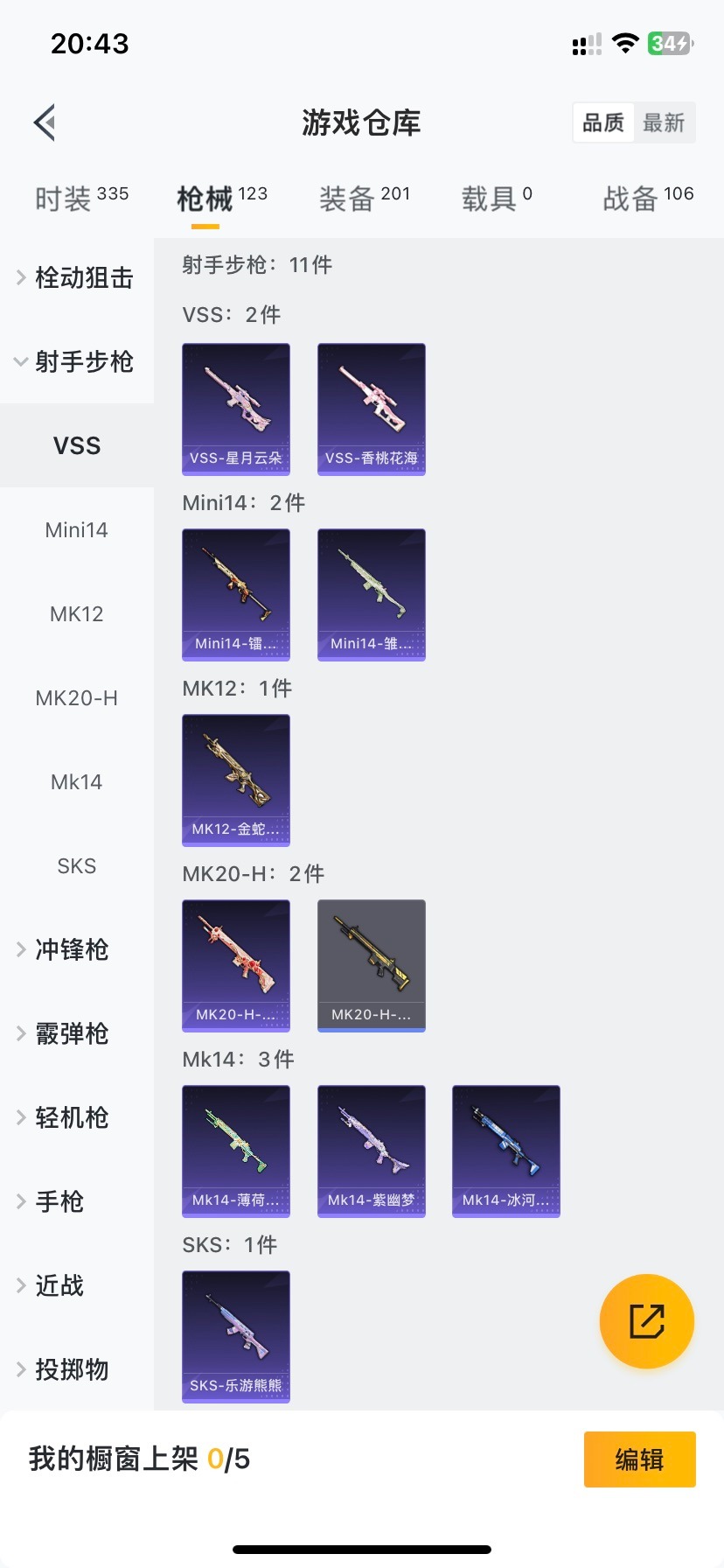
Task: Go back using the top-left arrow
Action: (x=45, y=122)
